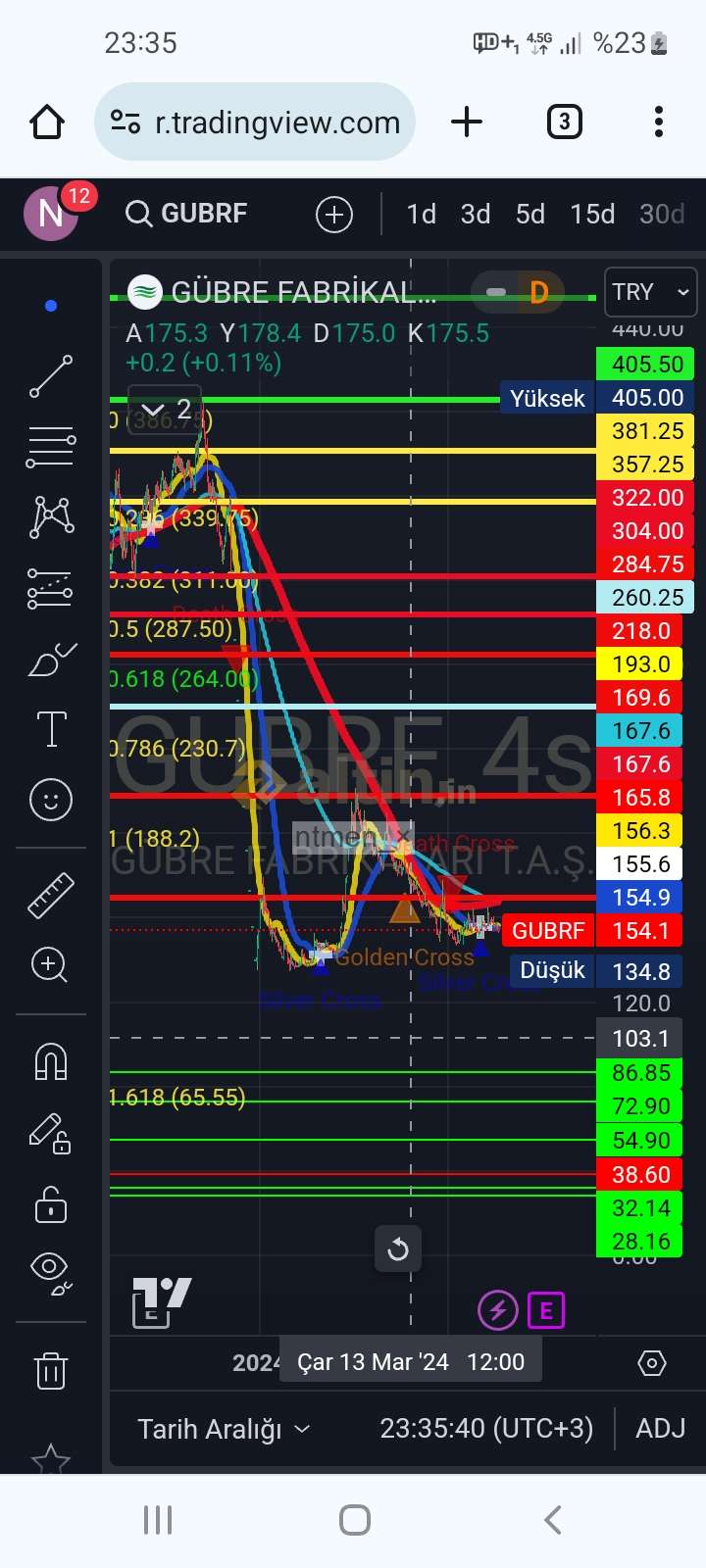Select the trend line drawing tool

[51, 376]
